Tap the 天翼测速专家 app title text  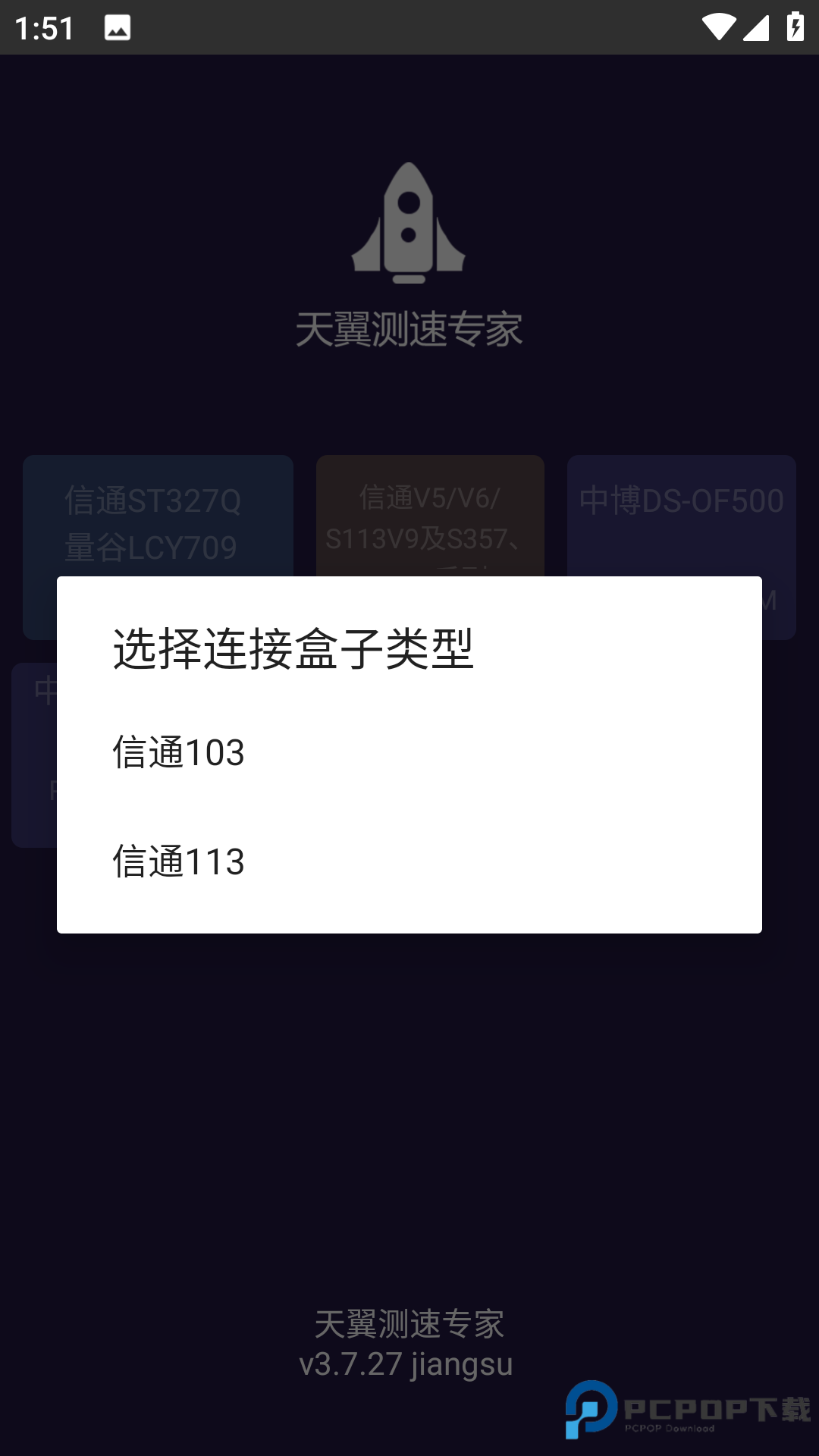pos(409,328)
